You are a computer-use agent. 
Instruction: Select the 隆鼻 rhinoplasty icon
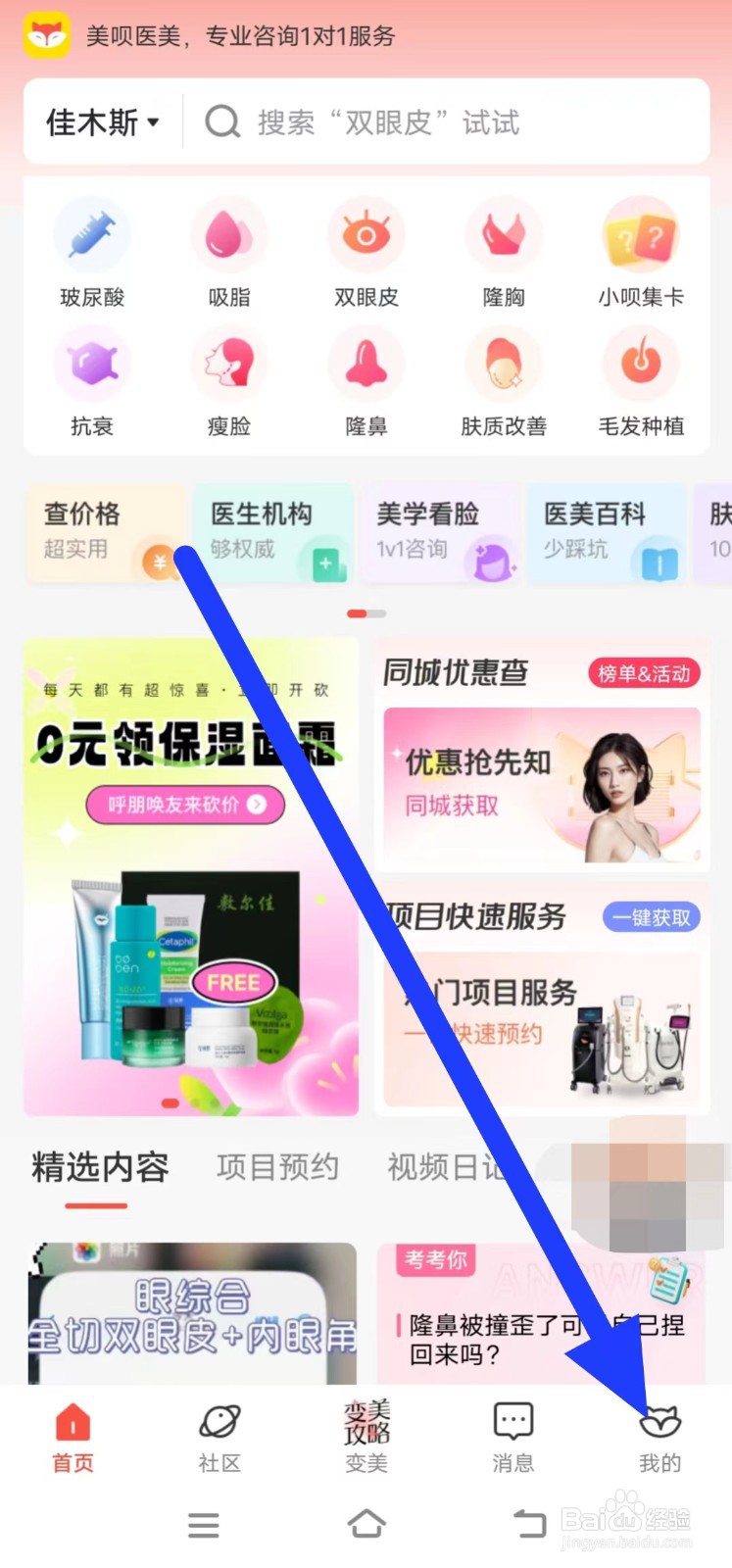click(x=366, y=365)
